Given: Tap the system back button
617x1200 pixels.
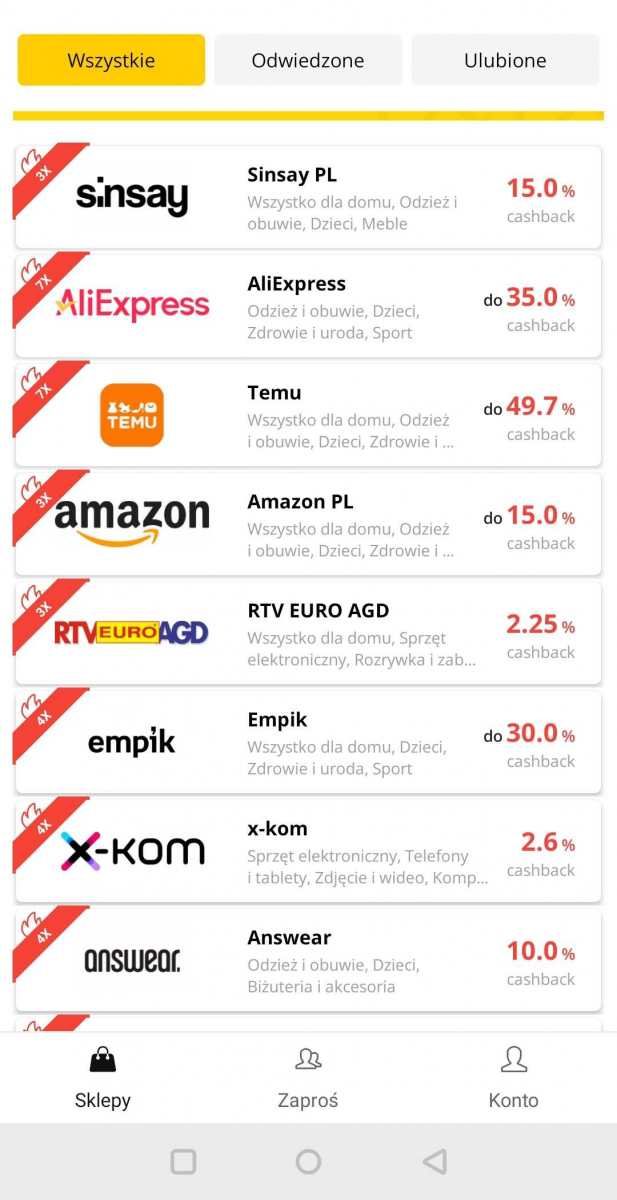Looking at the screenshot, I should tap(434, 1161).
